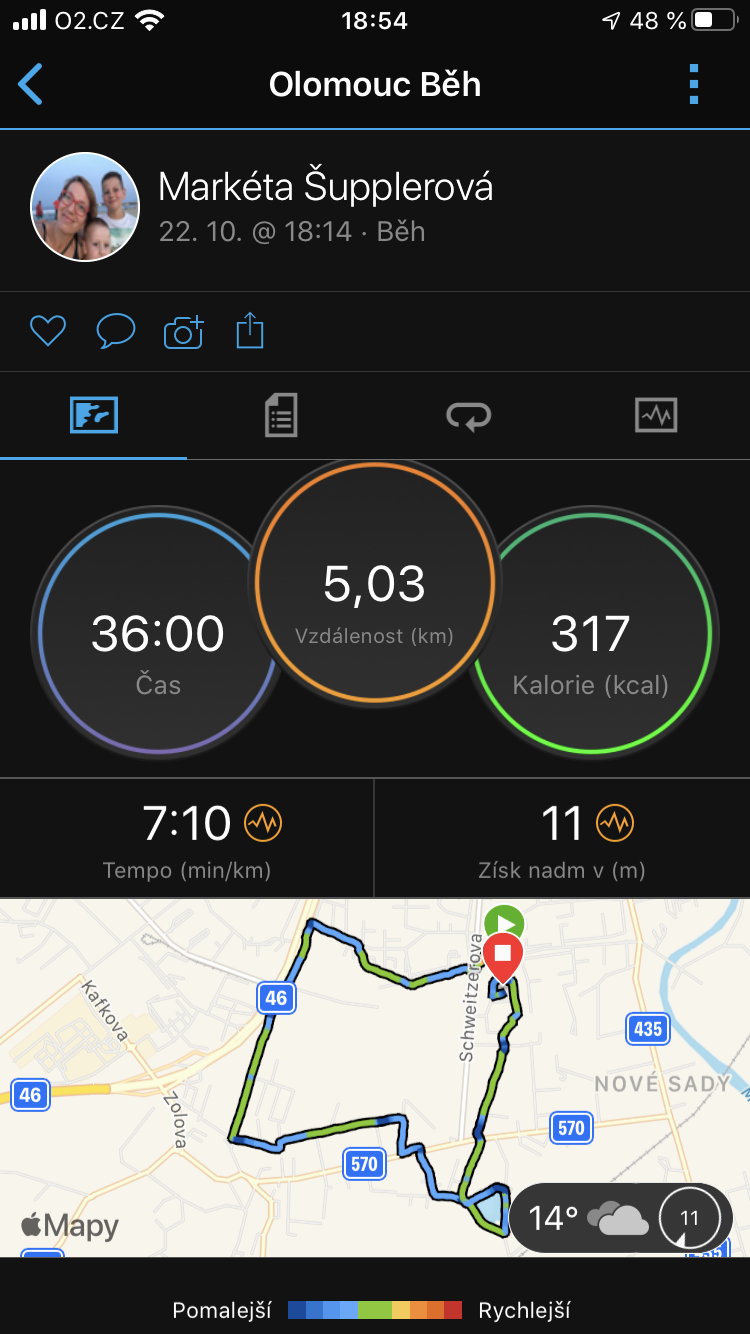
Task: Open comments via the speech bubble icon
Action: (x=115, y=331)
